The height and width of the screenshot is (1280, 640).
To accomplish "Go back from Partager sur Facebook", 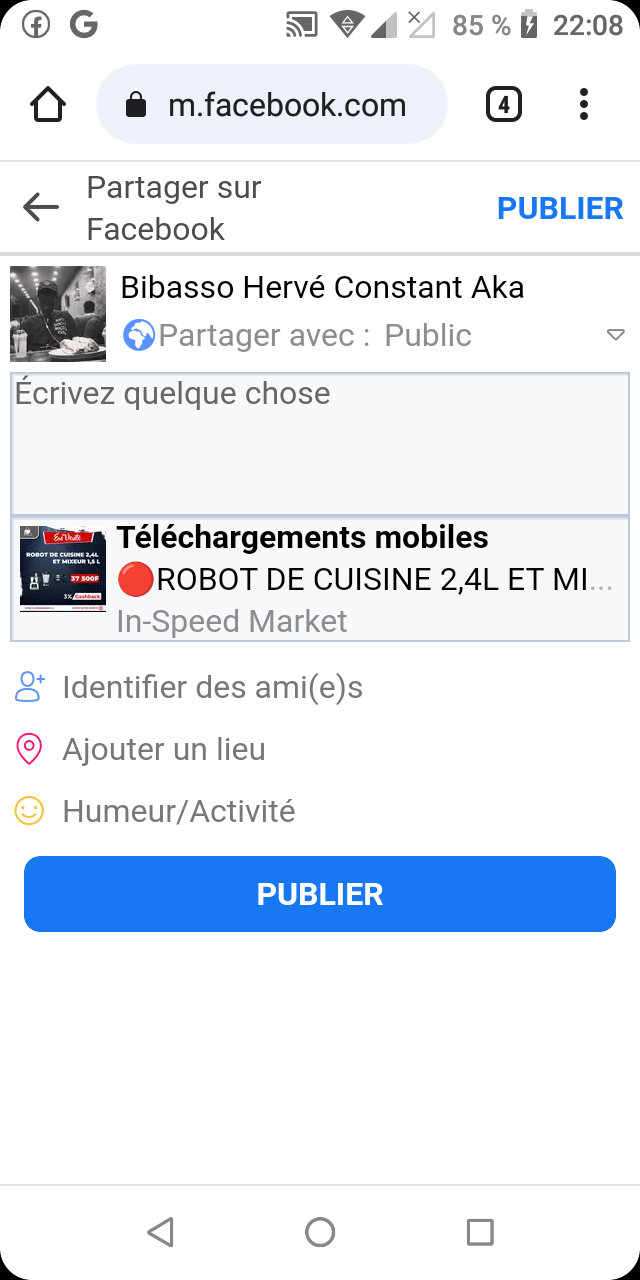I will [41, 208].
